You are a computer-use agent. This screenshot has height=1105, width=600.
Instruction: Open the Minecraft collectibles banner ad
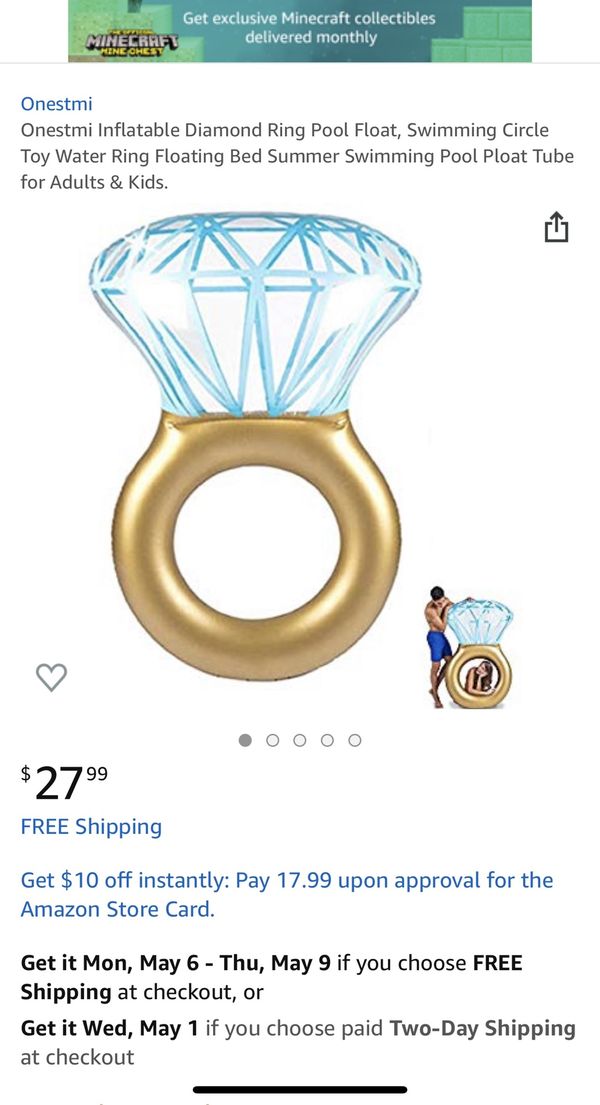pos(300,31)
